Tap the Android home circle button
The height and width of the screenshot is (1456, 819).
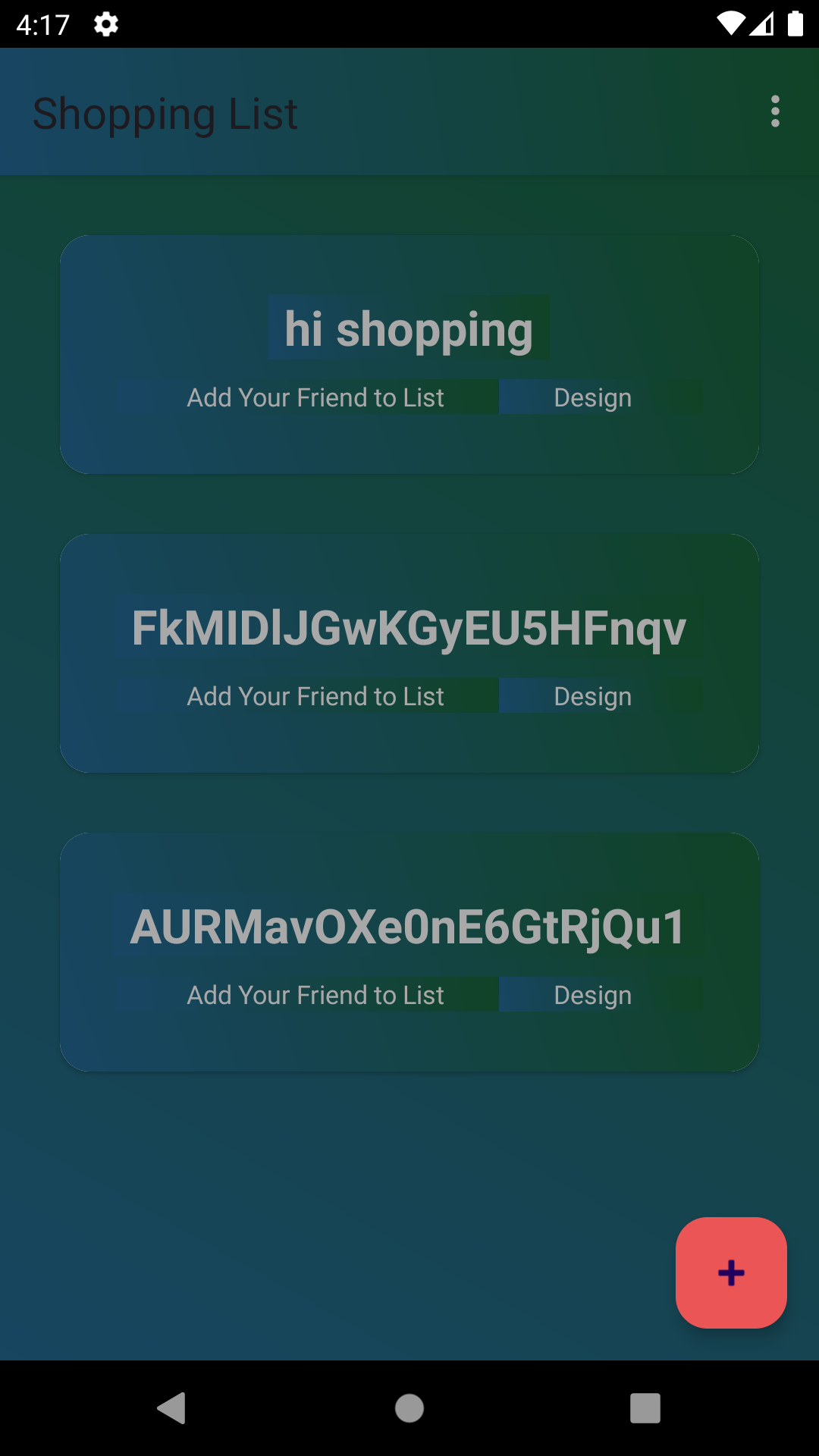(x=409, y=1409)
